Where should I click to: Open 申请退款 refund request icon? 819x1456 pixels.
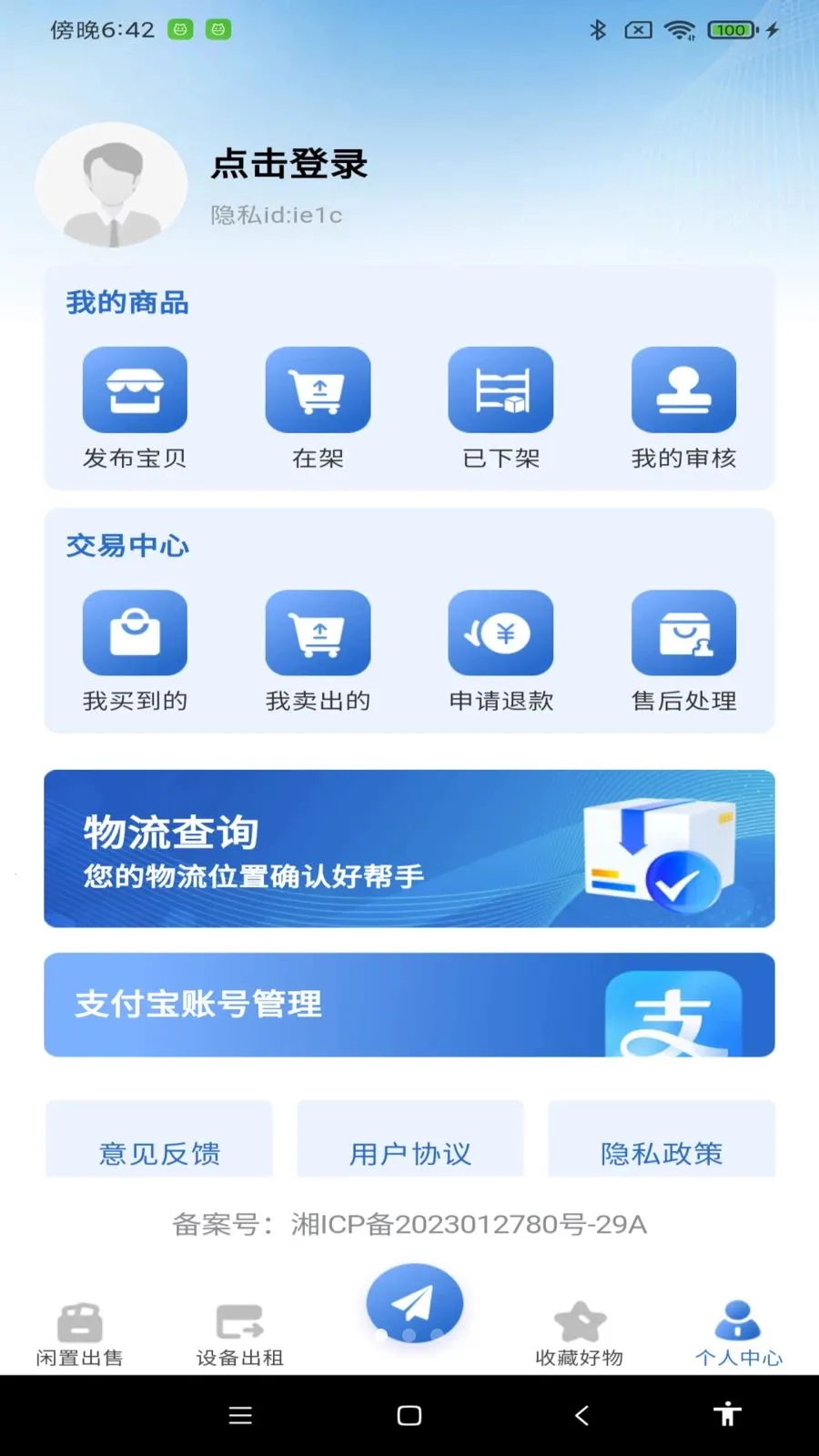(500, 632)
